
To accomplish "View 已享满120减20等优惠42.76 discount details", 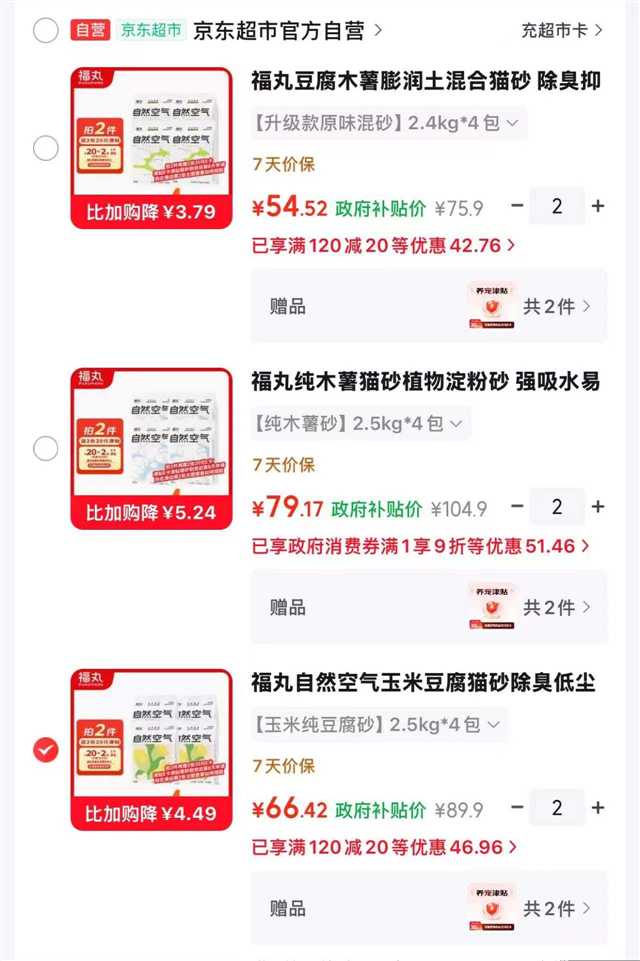I will click(x=383, y=245).
